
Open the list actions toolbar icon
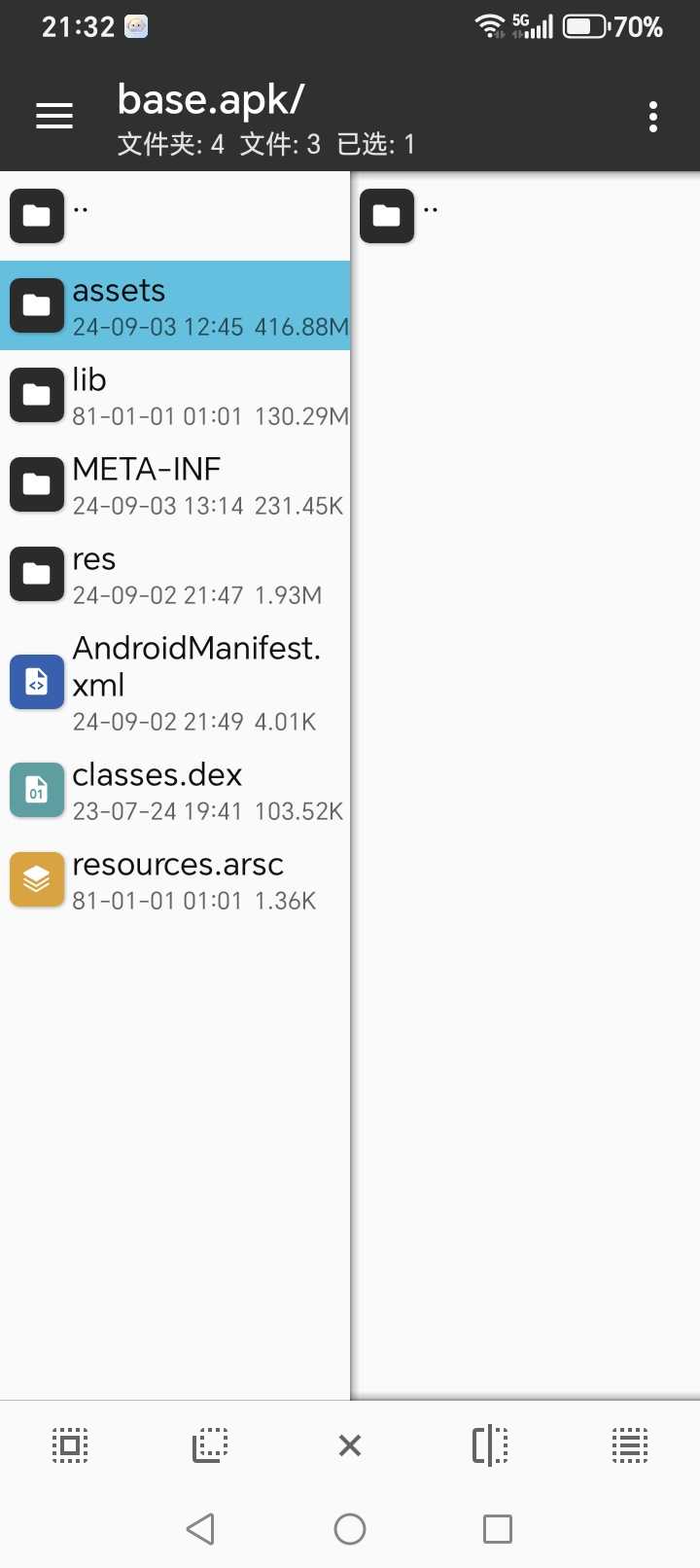[x=630, y=1445]
